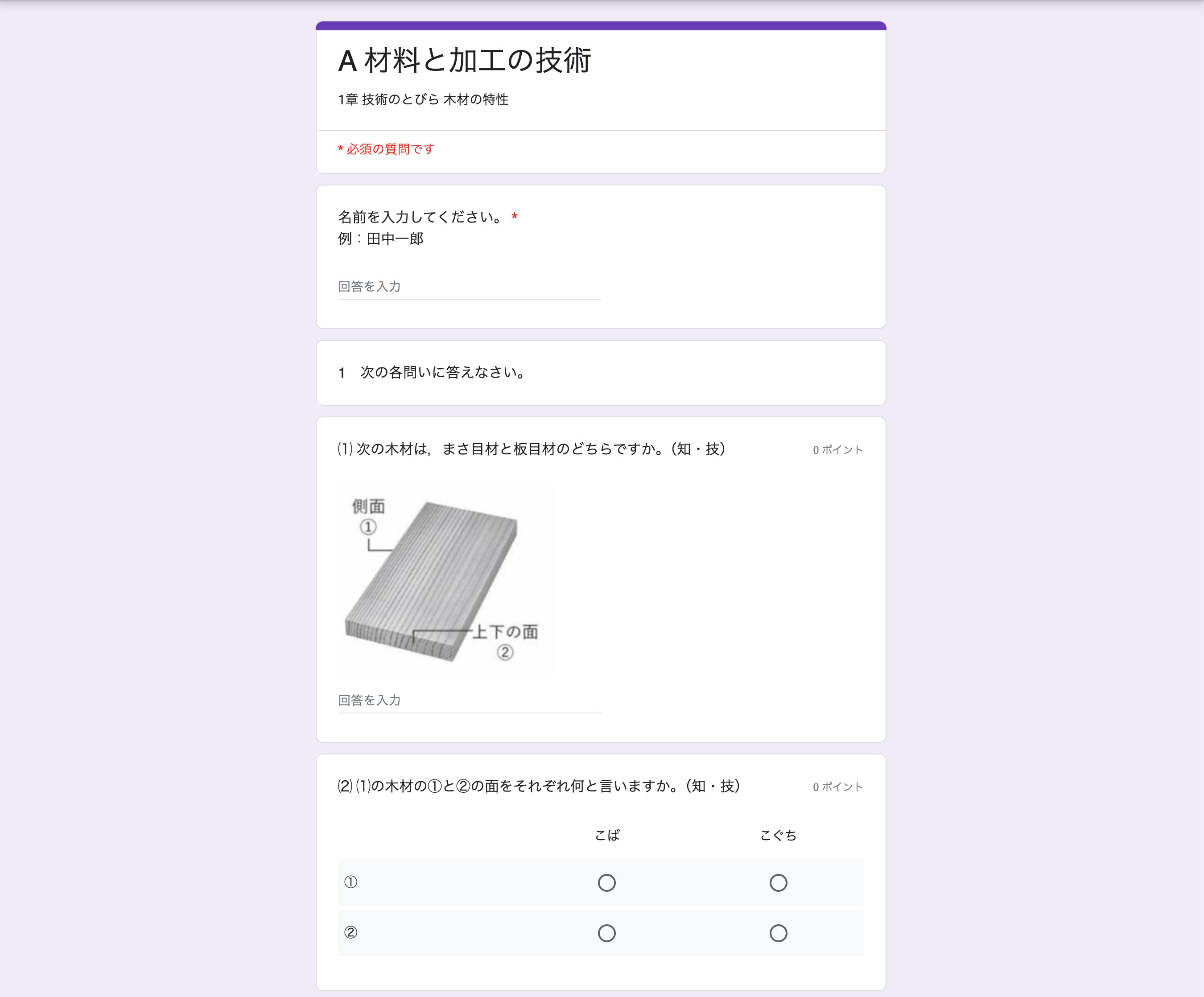1204x997 pixels.
Task: Choose こば for row ②
Action: point(606,933)
